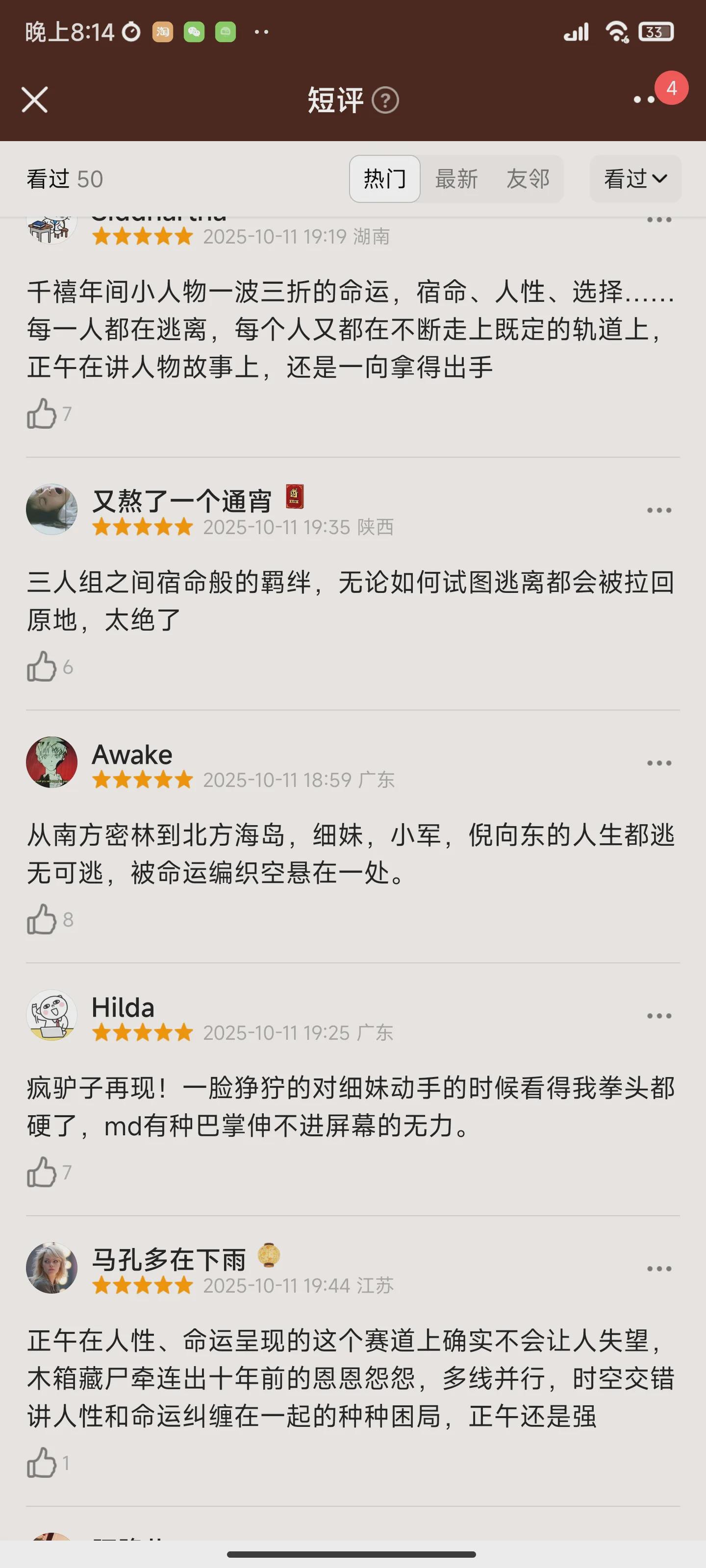
Task: Like Hilda's review
Action: (41, 1172)
